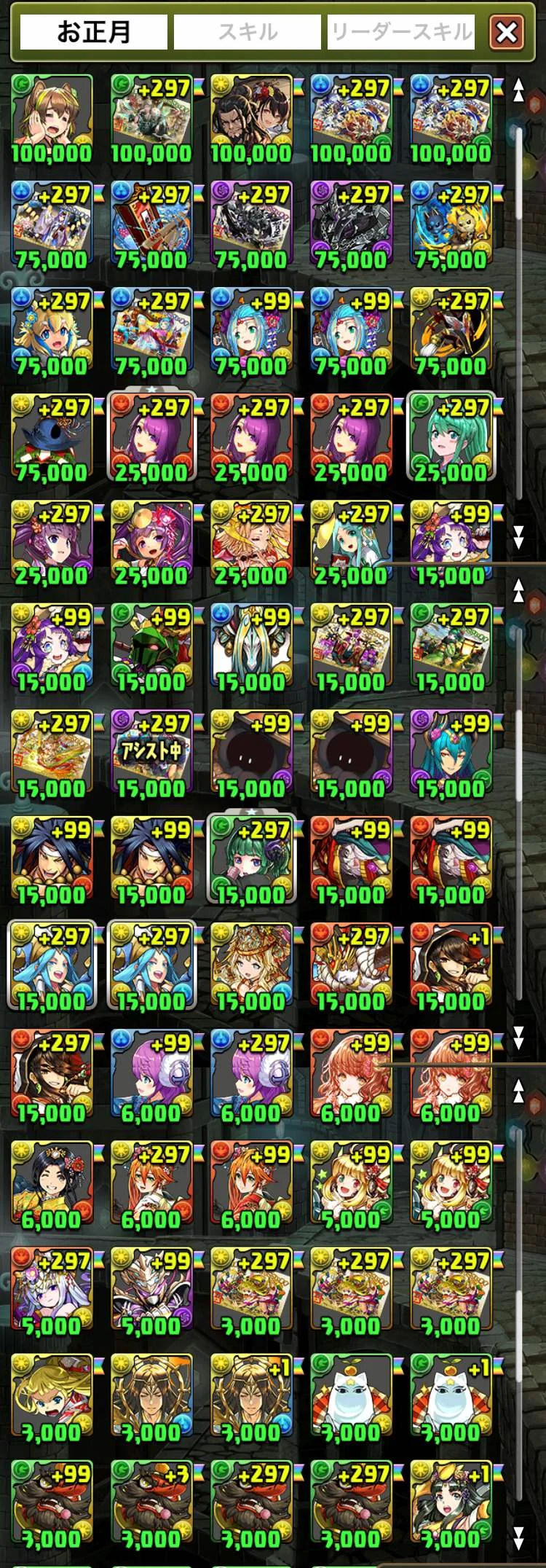Viewport: 546px width, 1568px height.
Task: Tap the blue cat duo 75,000 card
Action: (x=451, y=226)
